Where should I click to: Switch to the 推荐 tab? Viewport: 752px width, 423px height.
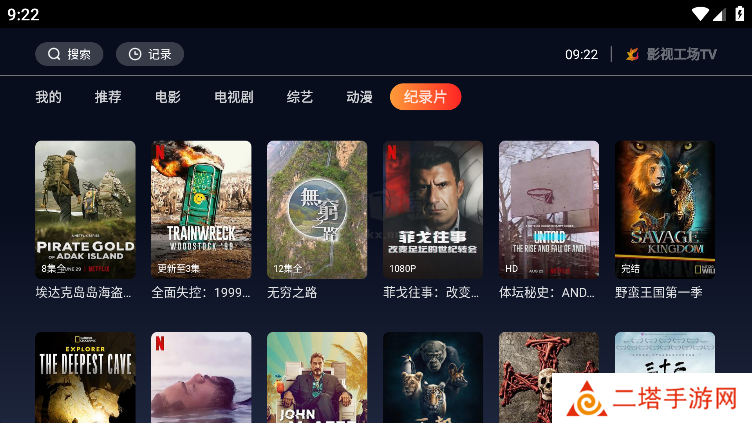(108, 97)
